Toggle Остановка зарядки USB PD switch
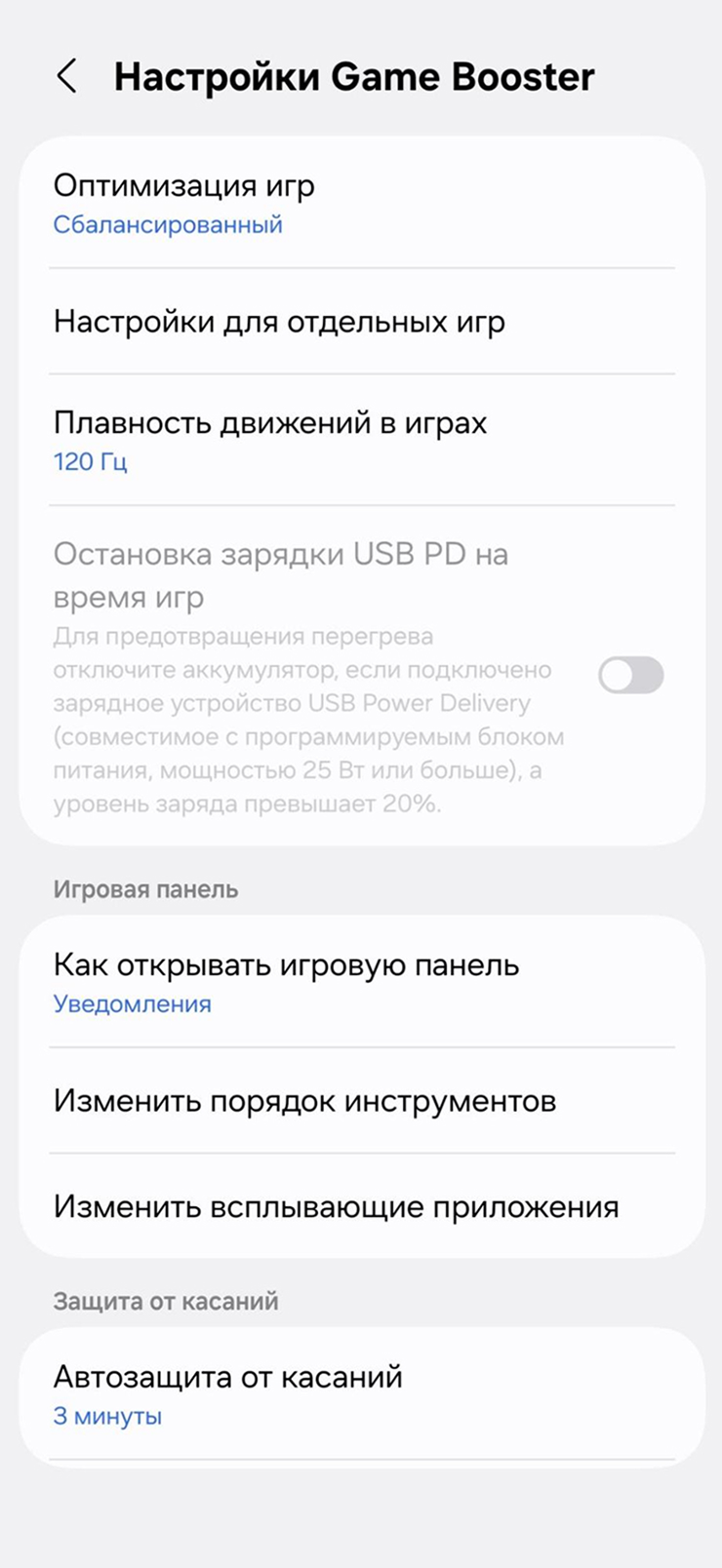722x1568 pixels. click(630, 675)
